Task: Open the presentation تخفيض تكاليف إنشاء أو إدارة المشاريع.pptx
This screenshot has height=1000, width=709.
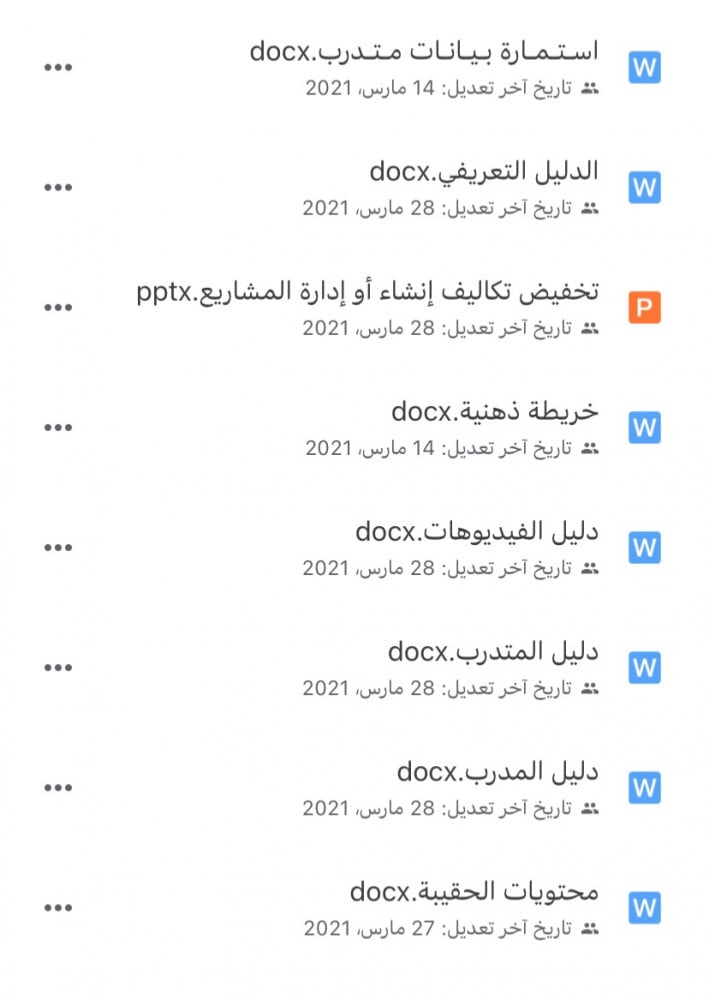Action: tap(368, 291)
